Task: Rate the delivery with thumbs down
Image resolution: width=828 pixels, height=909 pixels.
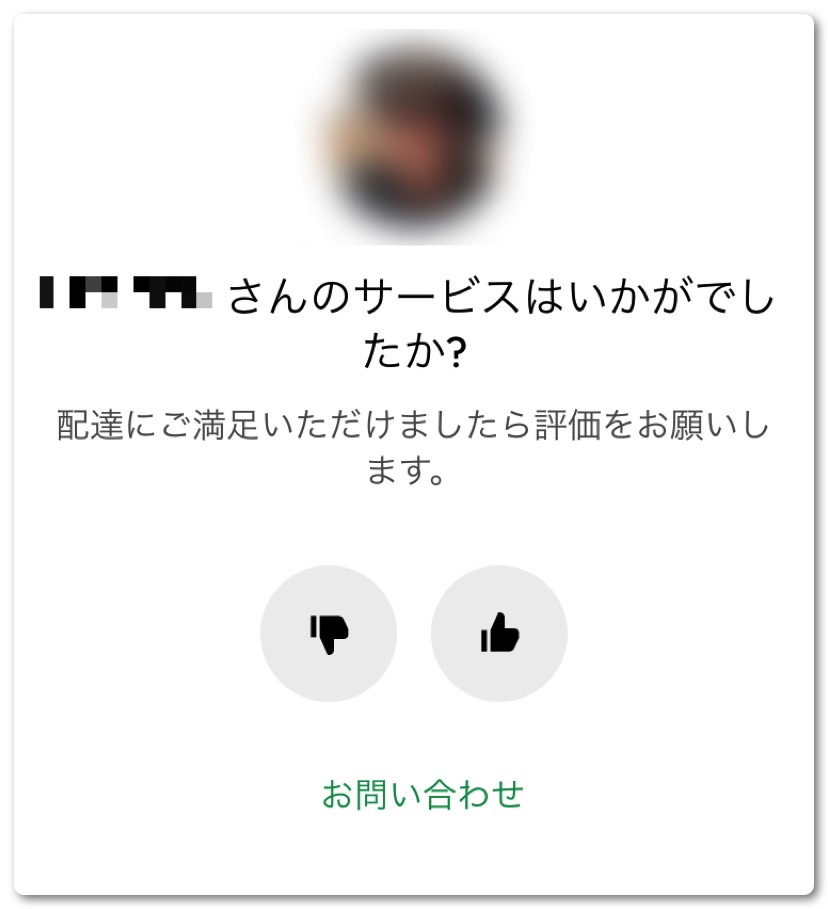Action: [328, 633]
